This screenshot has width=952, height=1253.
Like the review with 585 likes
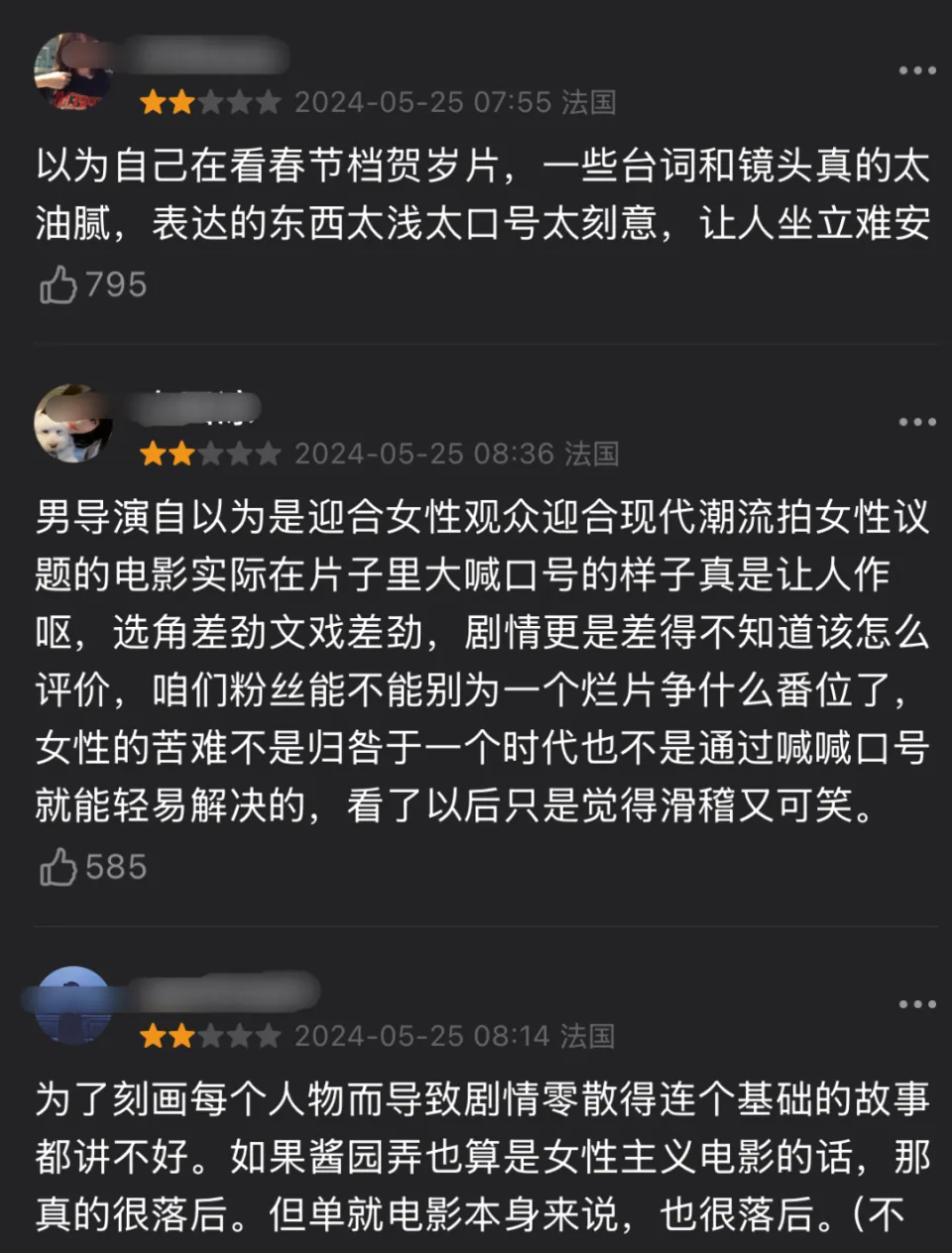pyautogui.click(x=59, y=868)
